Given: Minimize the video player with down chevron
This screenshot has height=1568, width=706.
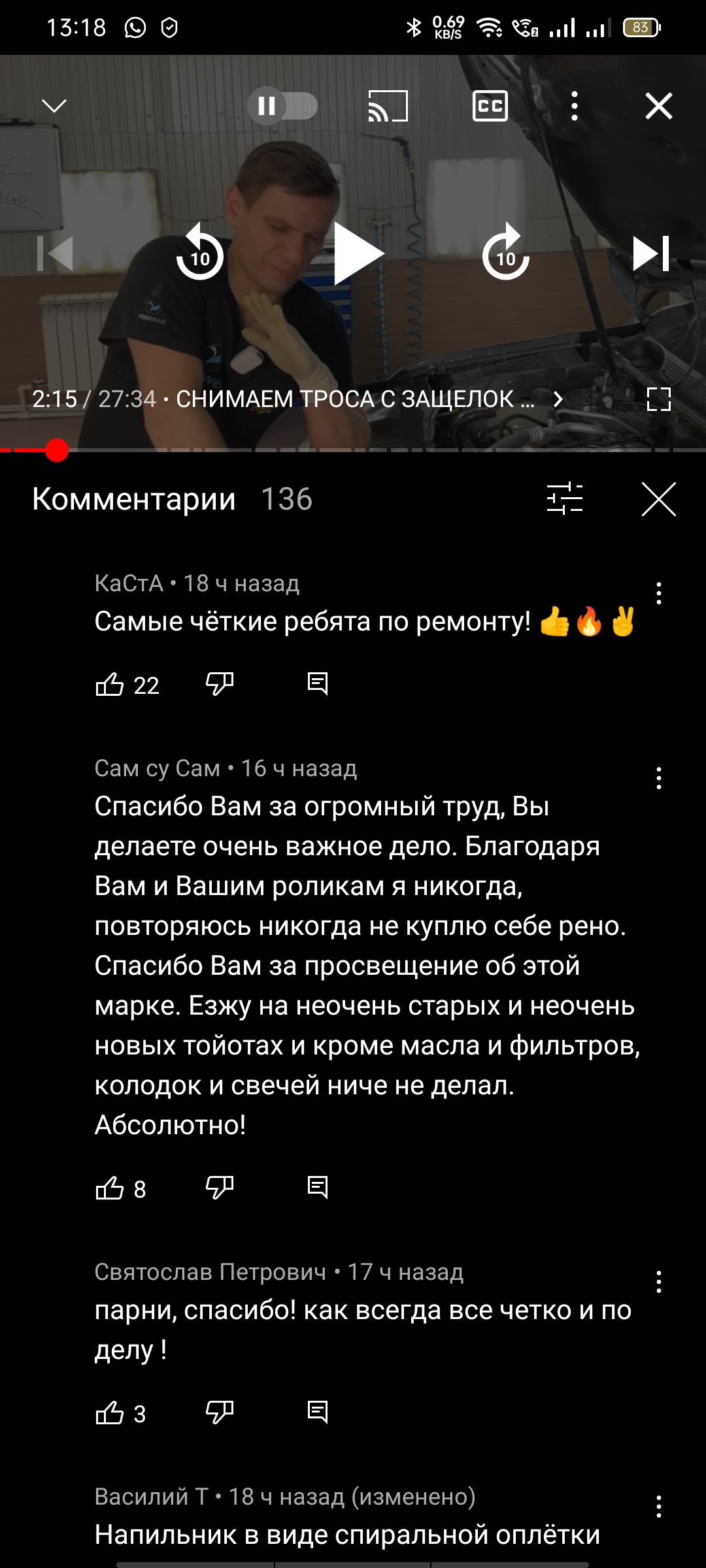Looking at the screenshot, I should tap(54, 106).
